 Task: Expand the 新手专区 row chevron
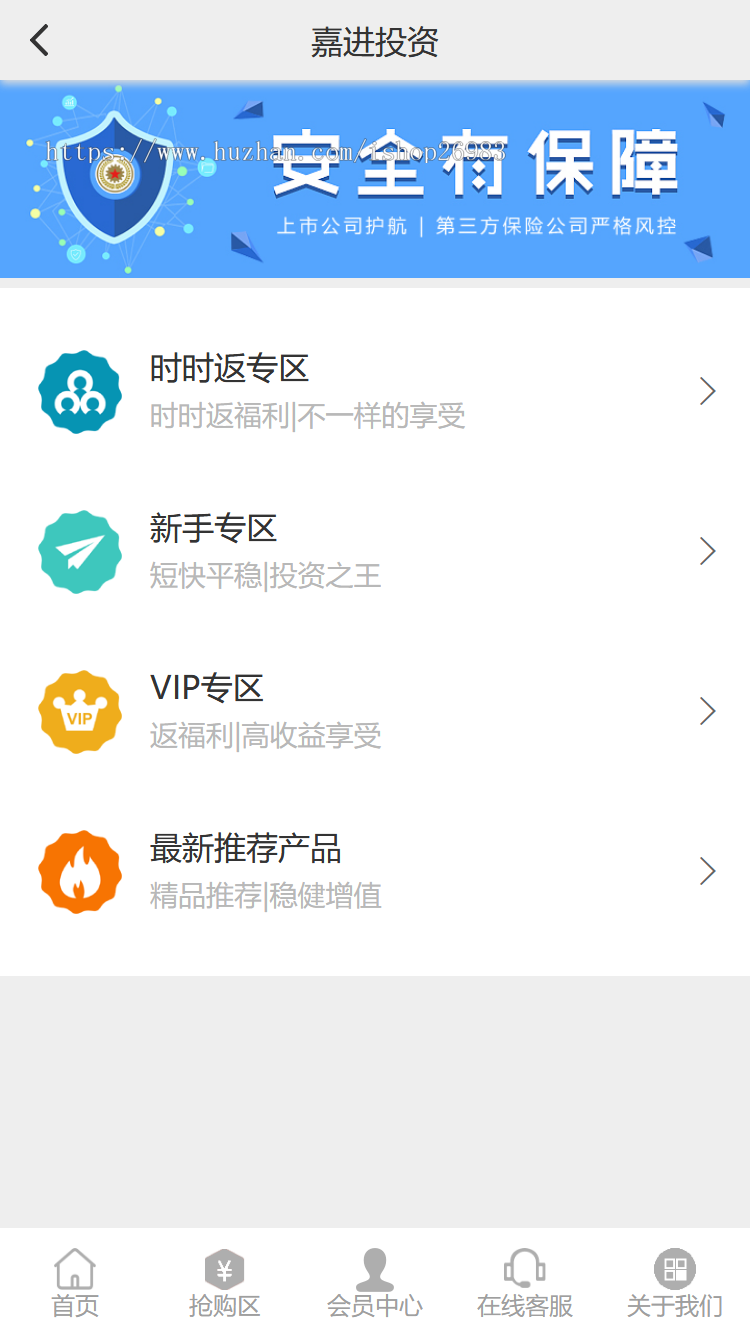(707, 551)
